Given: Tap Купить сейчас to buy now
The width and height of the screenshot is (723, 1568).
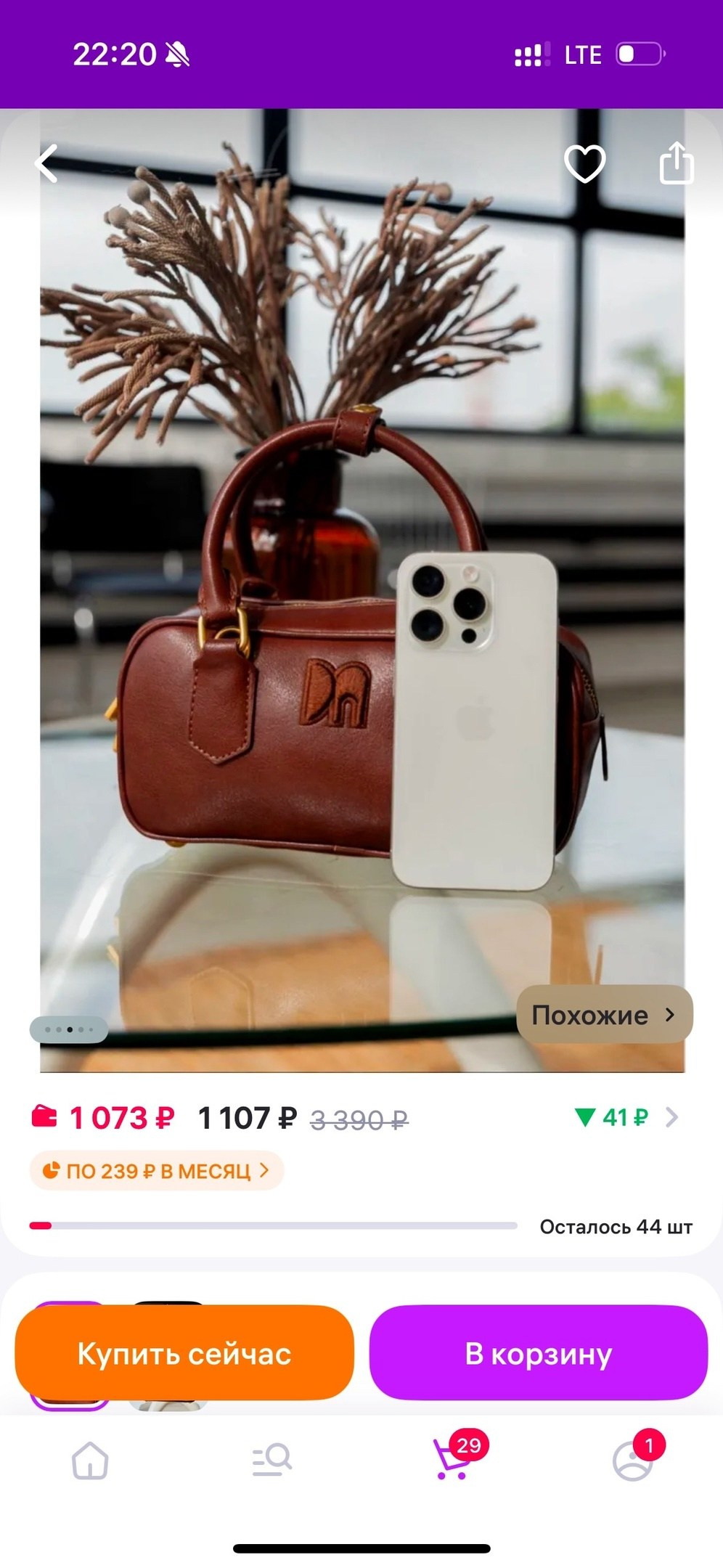Looking at the screenshot, I should [184, 1354].
